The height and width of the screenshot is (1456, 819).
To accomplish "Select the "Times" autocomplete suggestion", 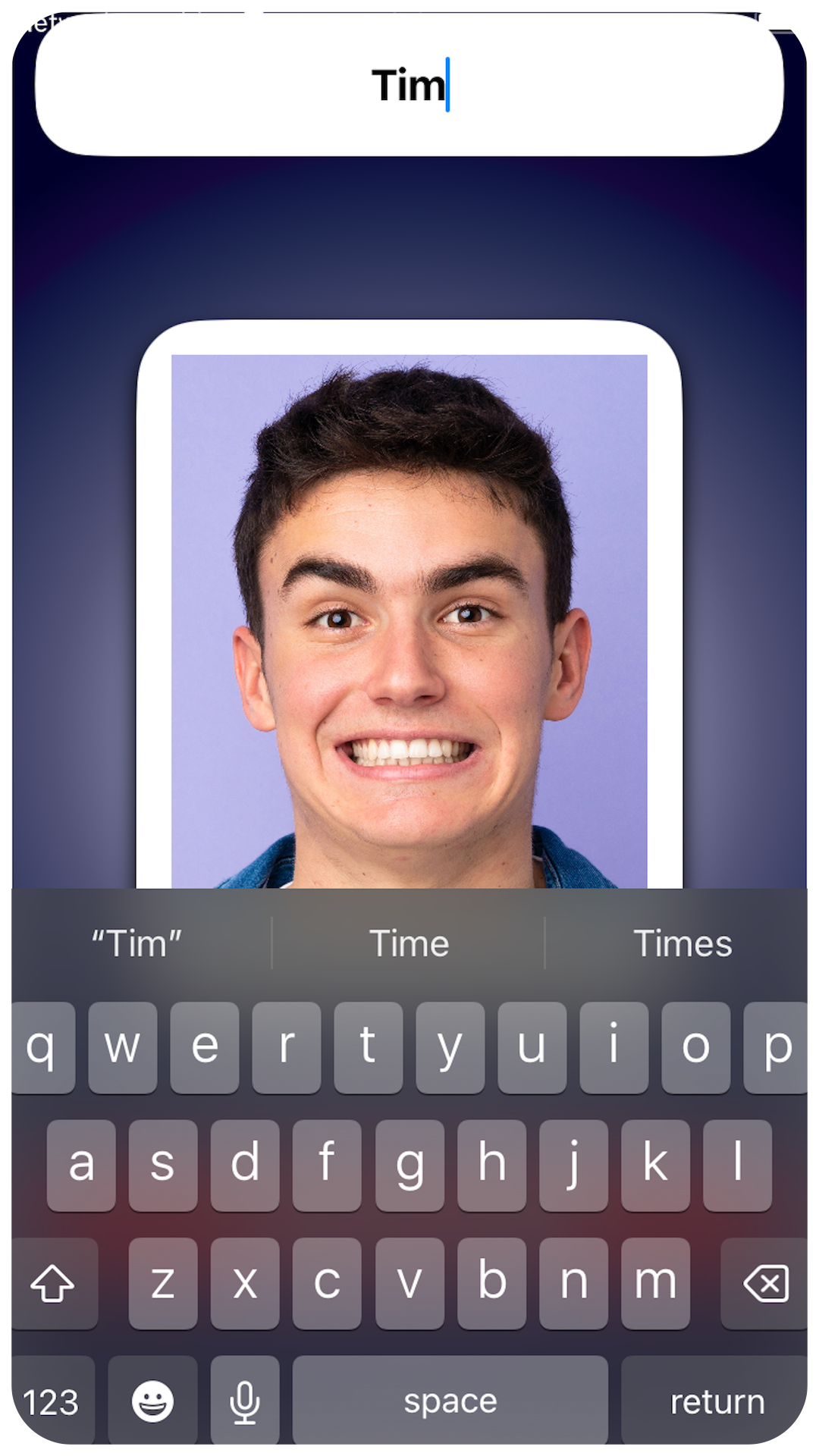I will (x=682, y=944).
